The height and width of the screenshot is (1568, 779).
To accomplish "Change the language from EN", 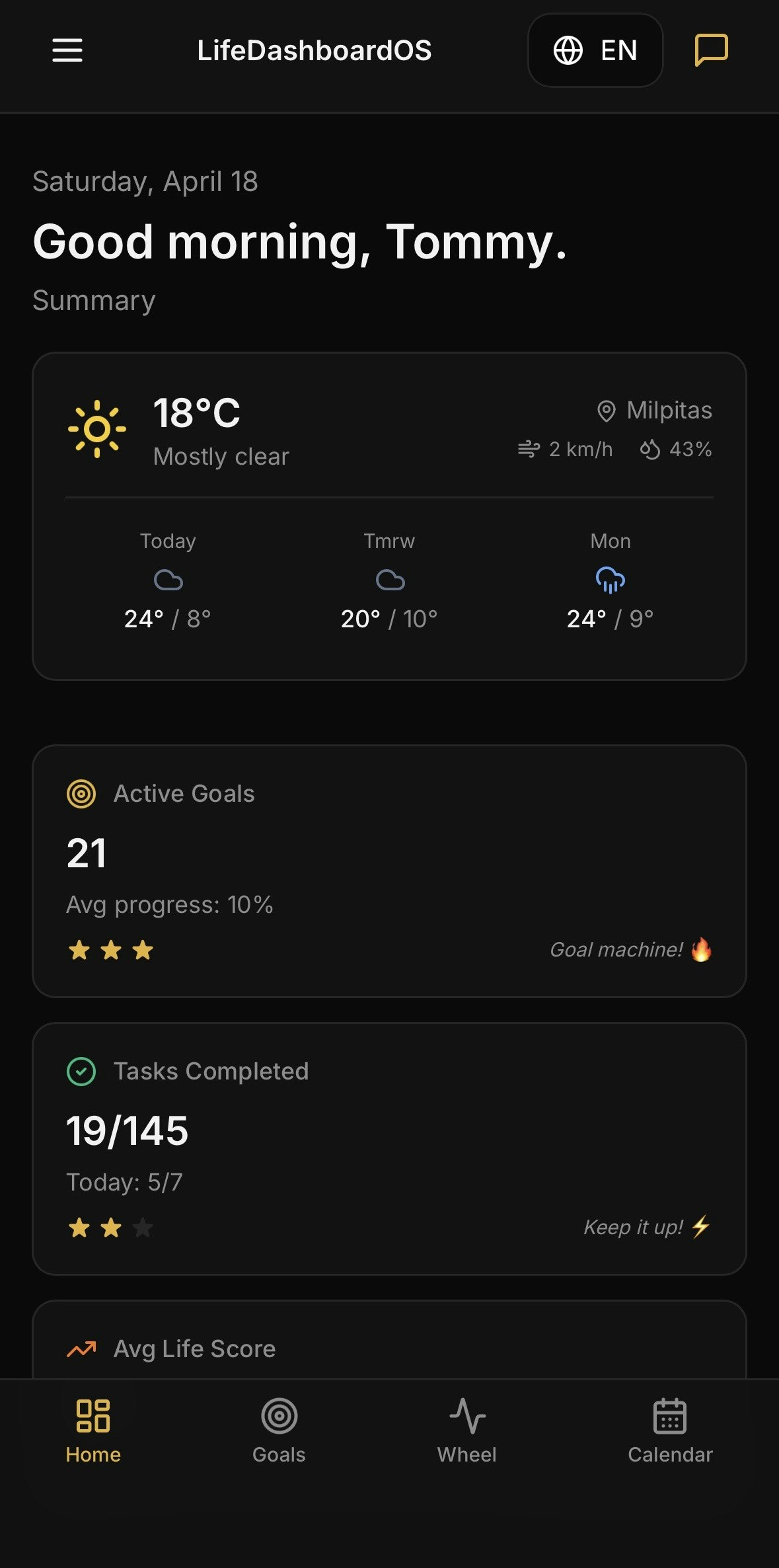I will [595, 50].
